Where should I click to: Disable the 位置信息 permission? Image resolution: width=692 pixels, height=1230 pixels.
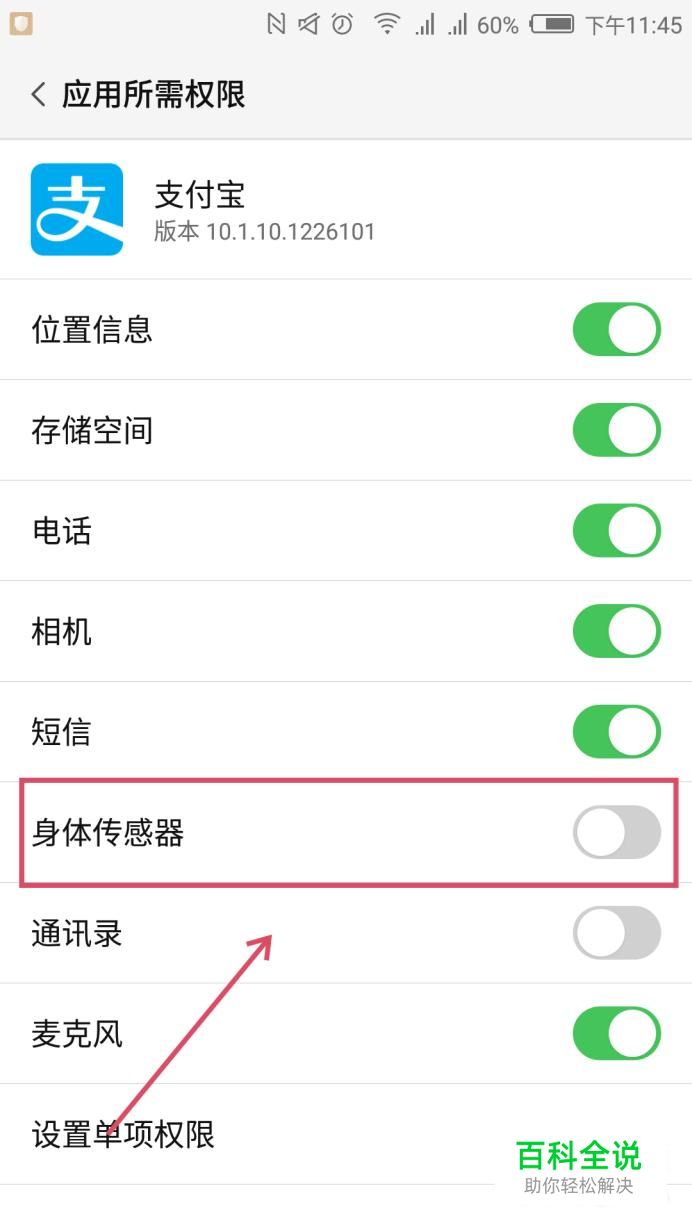click(x=617, y=329)
